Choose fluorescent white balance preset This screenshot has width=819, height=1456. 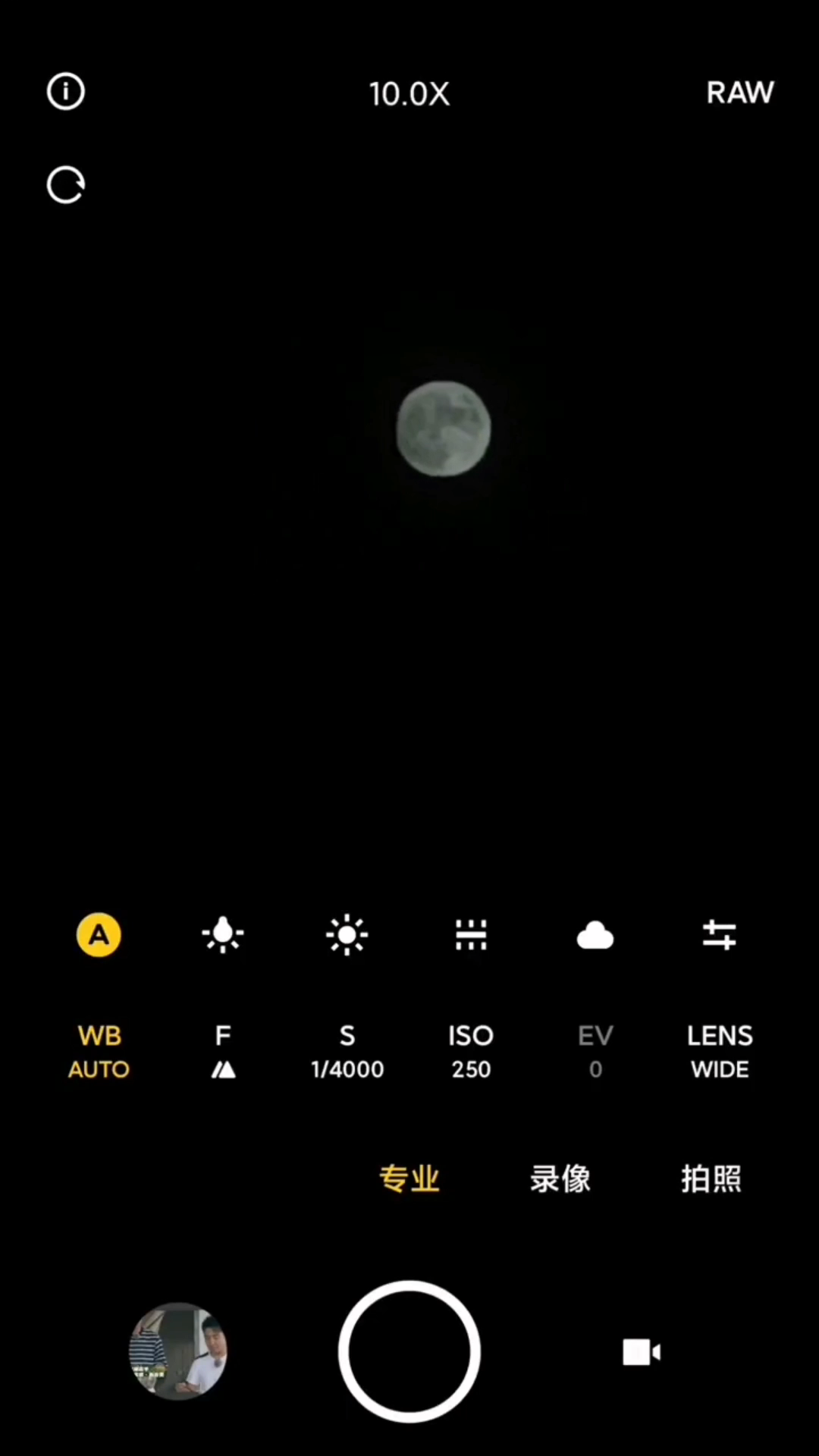pyautogui.click(x=471, y=935)
